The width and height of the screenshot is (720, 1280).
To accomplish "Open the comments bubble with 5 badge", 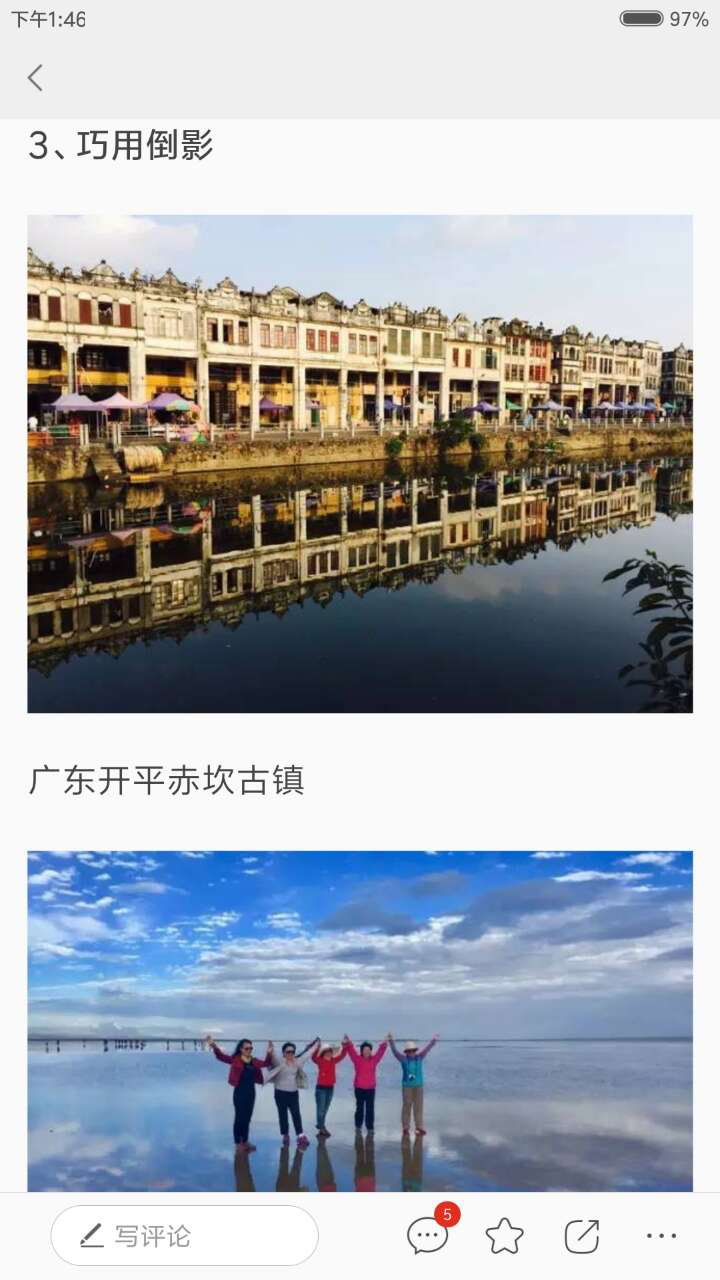I will 428,1236.
